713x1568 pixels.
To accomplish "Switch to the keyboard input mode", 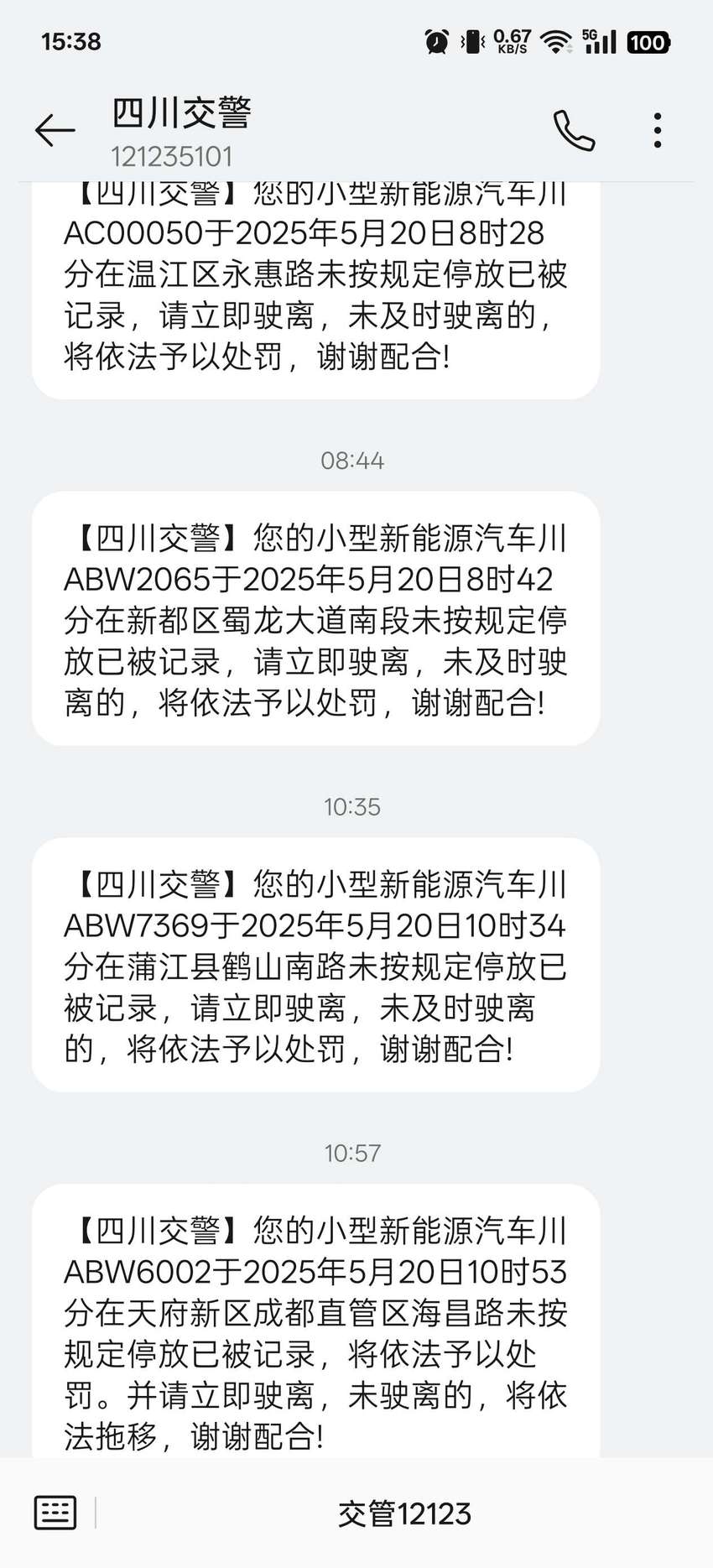I will pos(55,1513).
